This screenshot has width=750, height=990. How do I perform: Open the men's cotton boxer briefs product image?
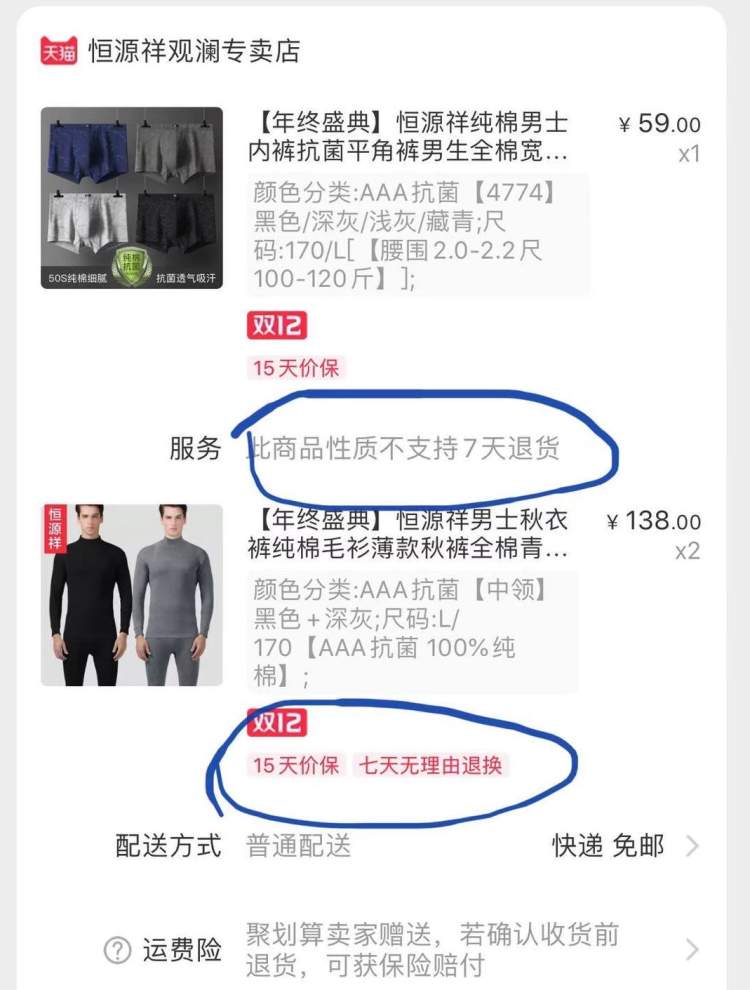(131, 198)
